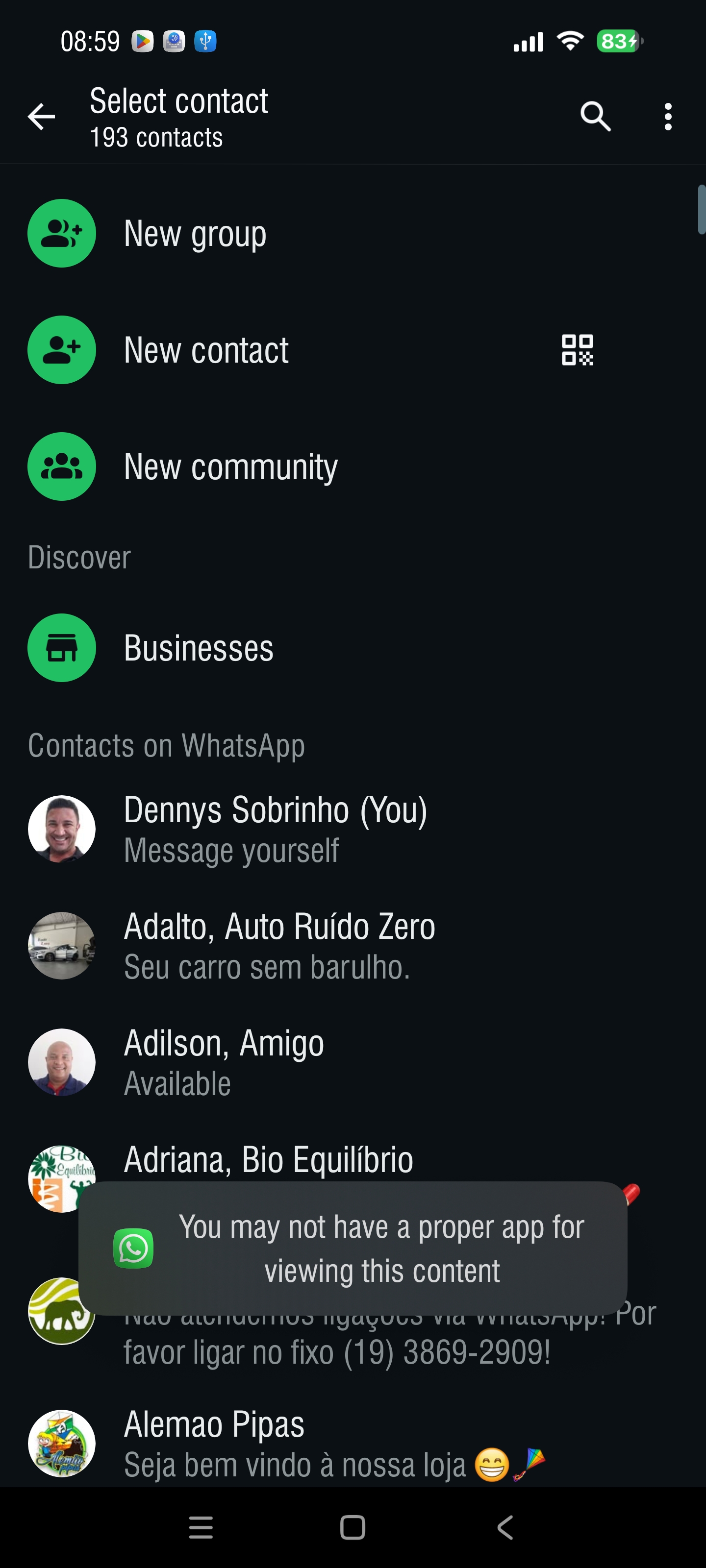Open the QR code scanner icon
The width and height of the screenshot is (706, 1568).
click(577, 350)
